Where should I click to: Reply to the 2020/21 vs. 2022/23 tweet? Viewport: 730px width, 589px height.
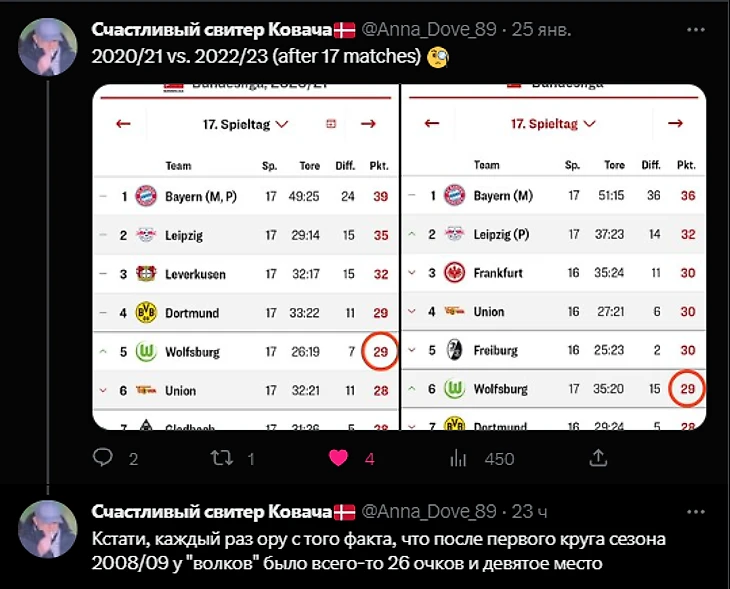(103, 458)
